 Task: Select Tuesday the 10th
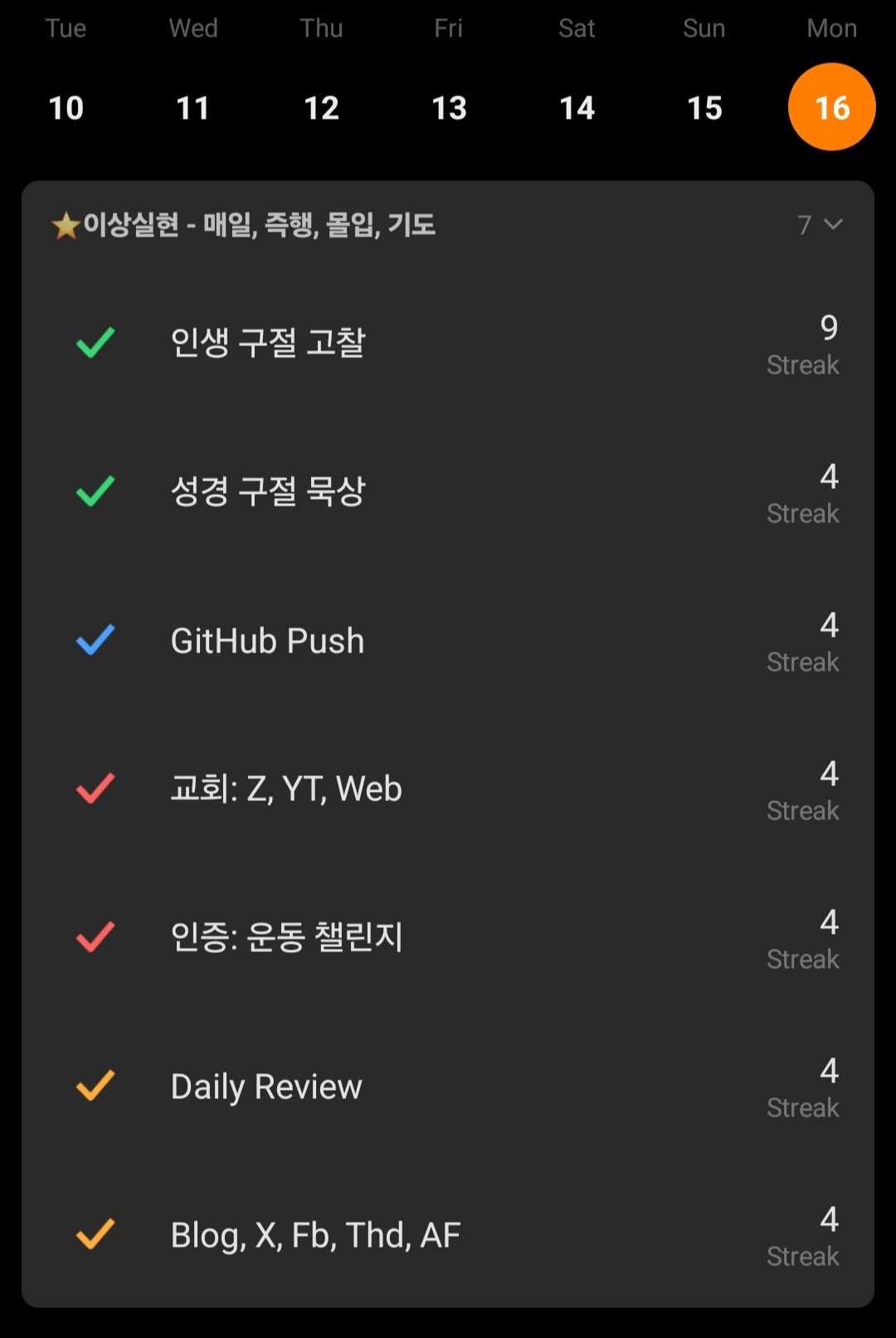tap(66, 107)
